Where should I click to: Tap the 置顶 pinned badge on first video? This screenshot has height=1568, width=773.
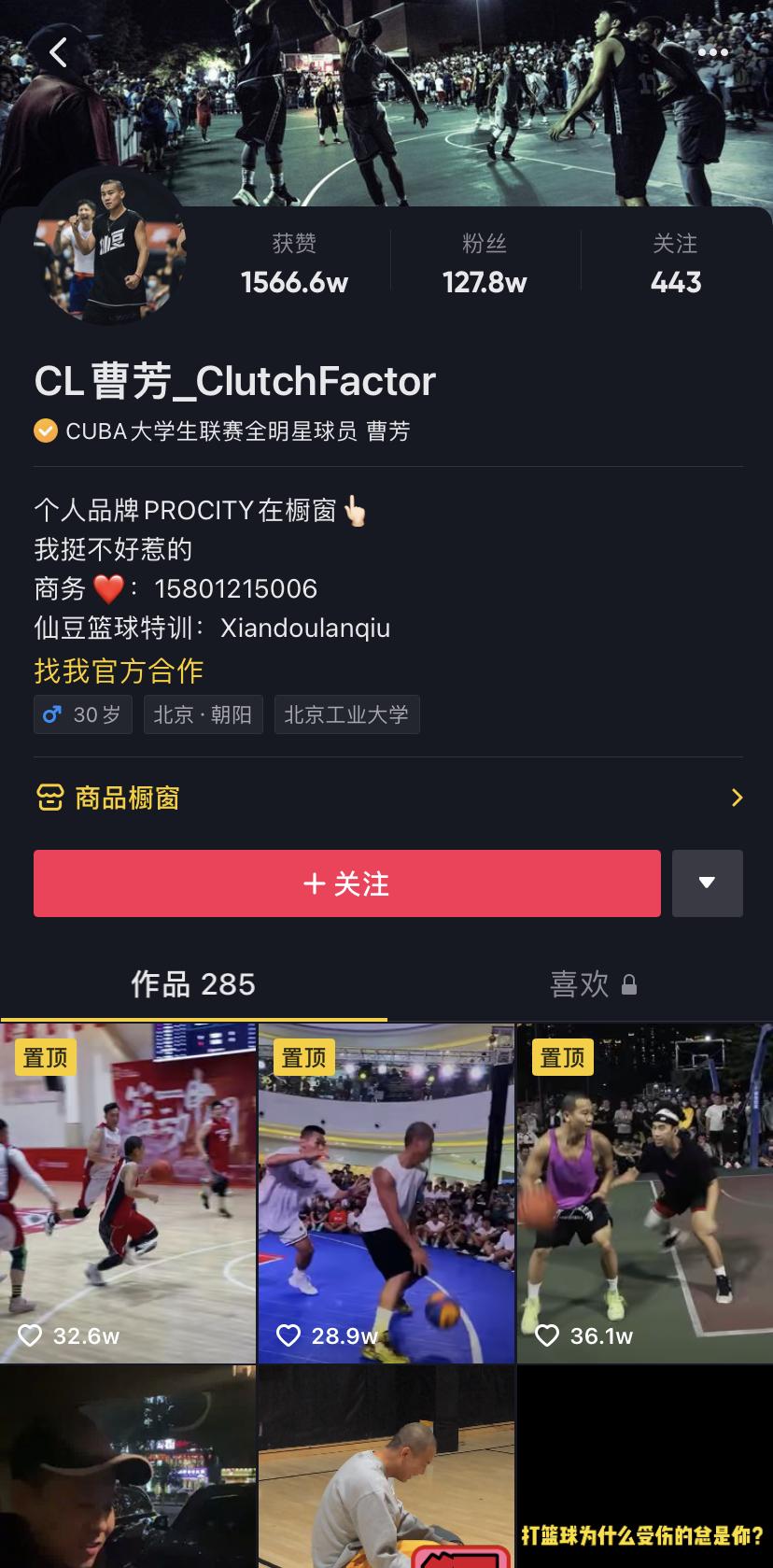[x=46, y=1057]
